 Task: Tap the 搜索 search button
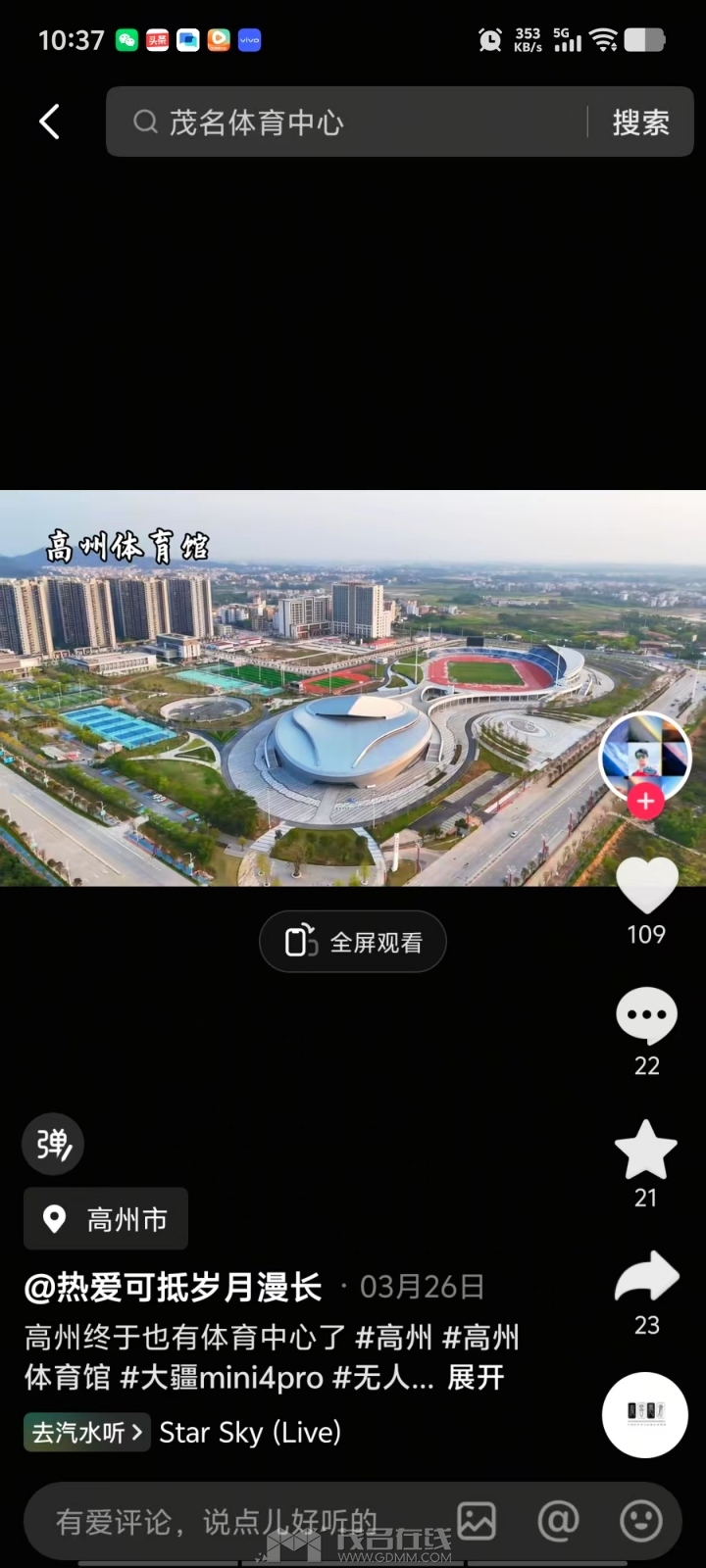640,122
